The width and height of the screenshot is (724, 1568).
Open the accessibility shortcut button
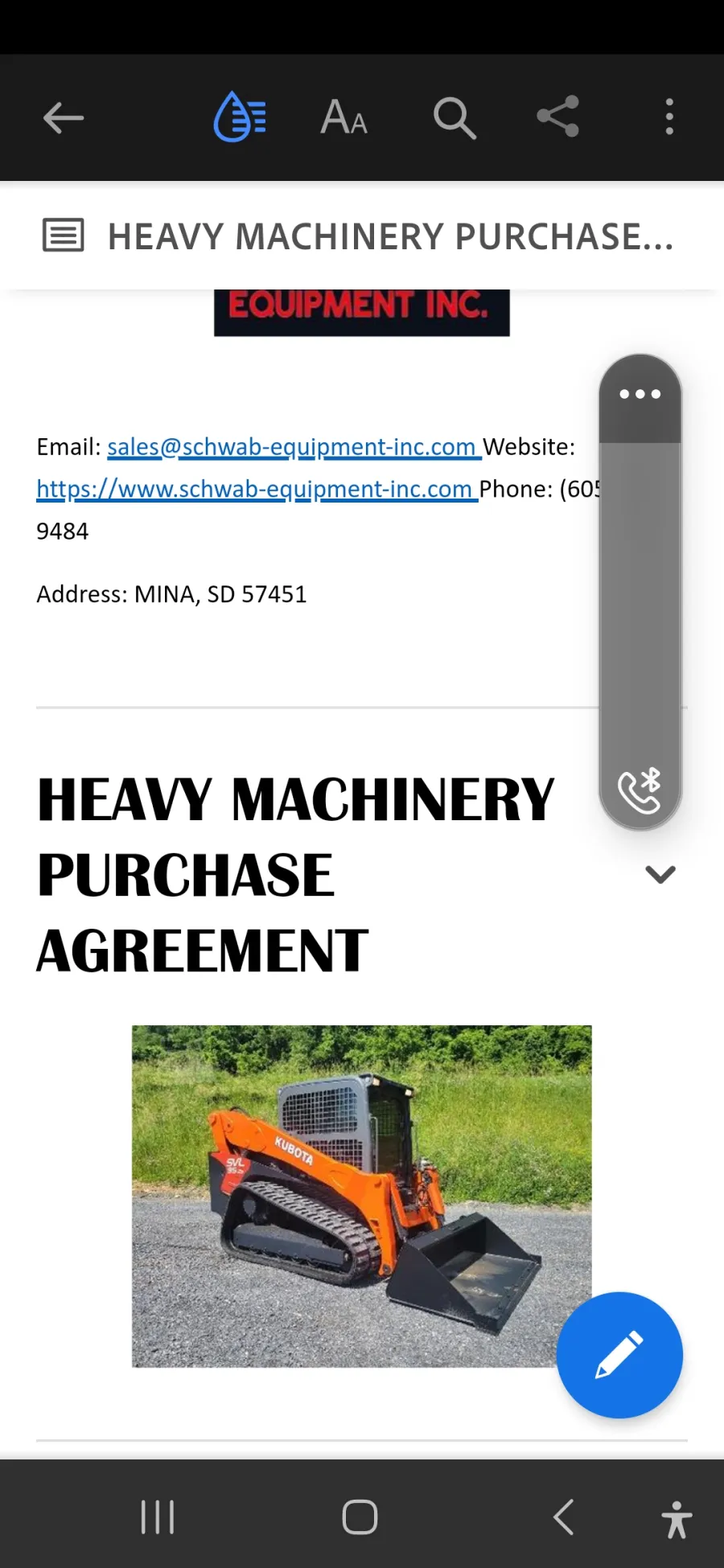(677, 1519)
